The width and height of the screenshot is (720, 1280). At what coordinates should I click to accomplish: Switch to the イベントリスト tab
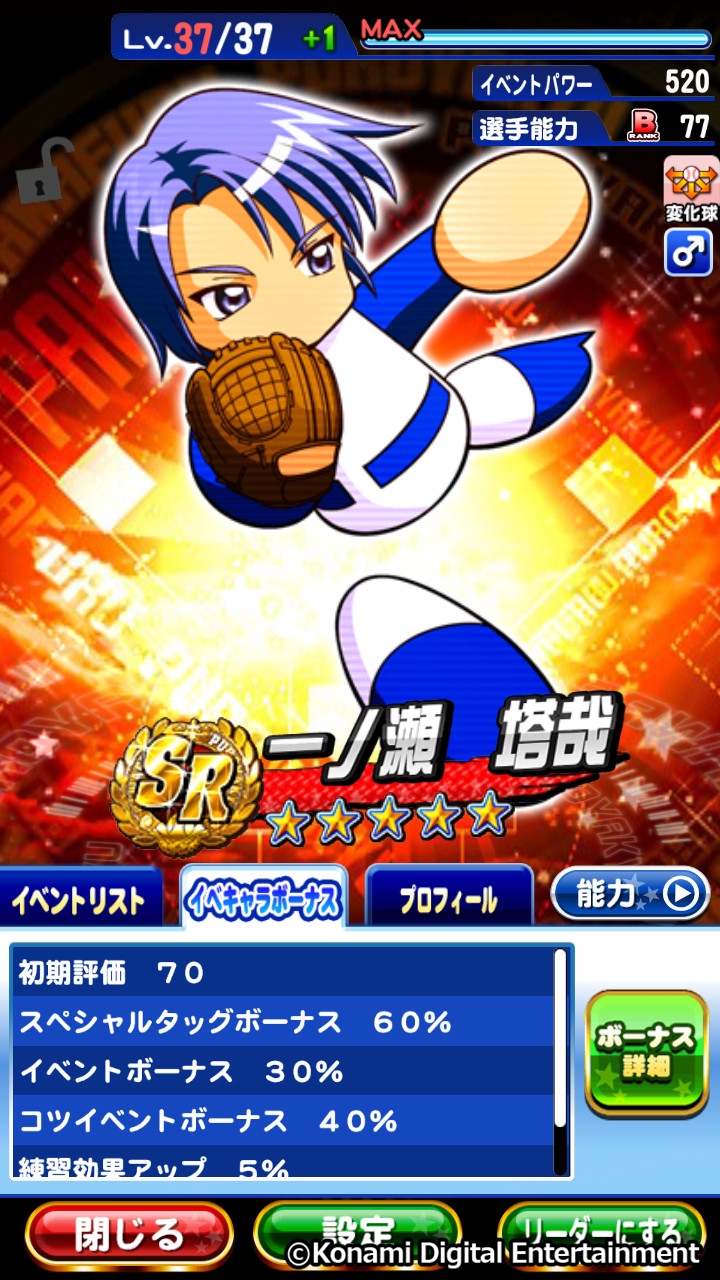coord(80,899)
